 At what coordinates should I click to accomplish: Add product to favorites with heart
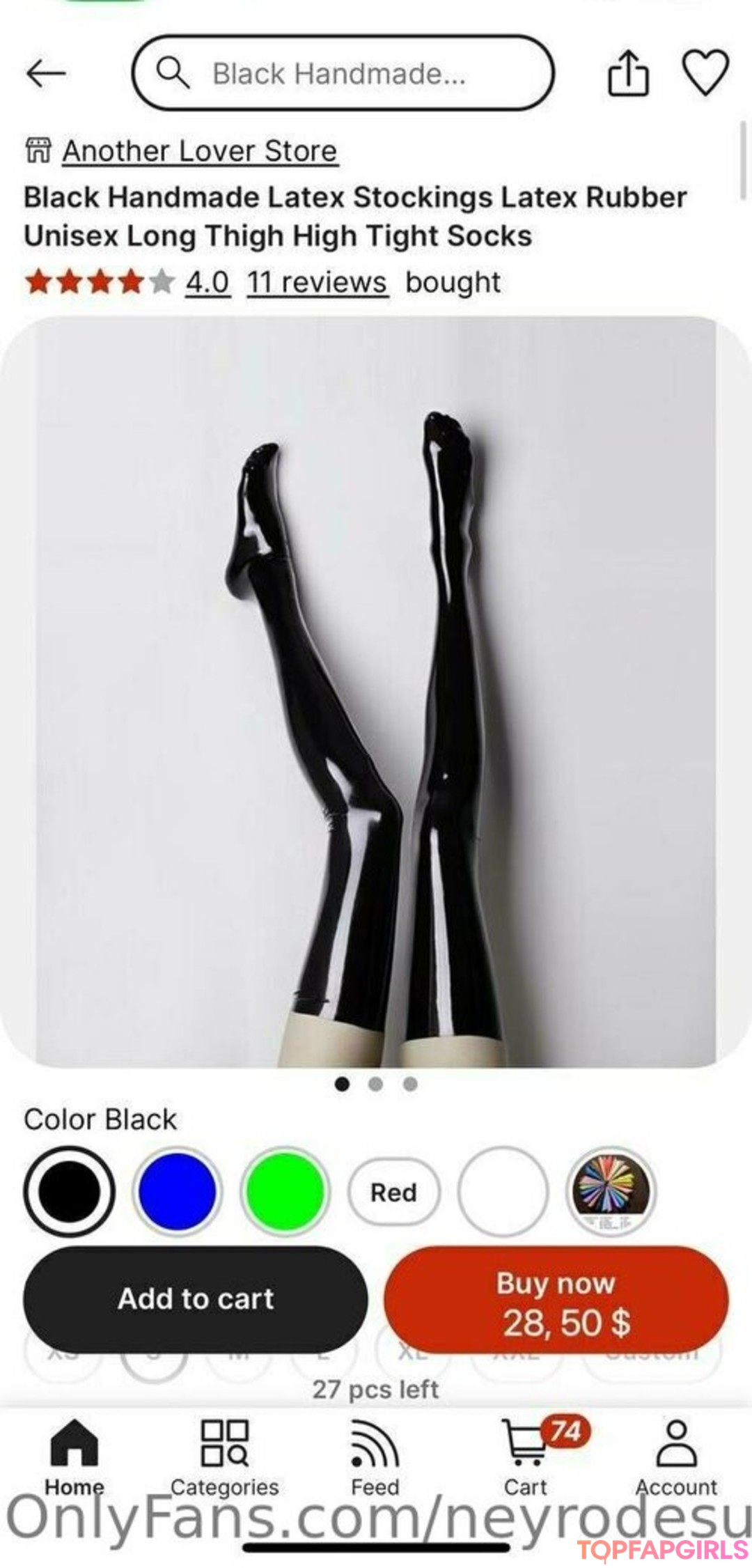(x=705, y=72)
